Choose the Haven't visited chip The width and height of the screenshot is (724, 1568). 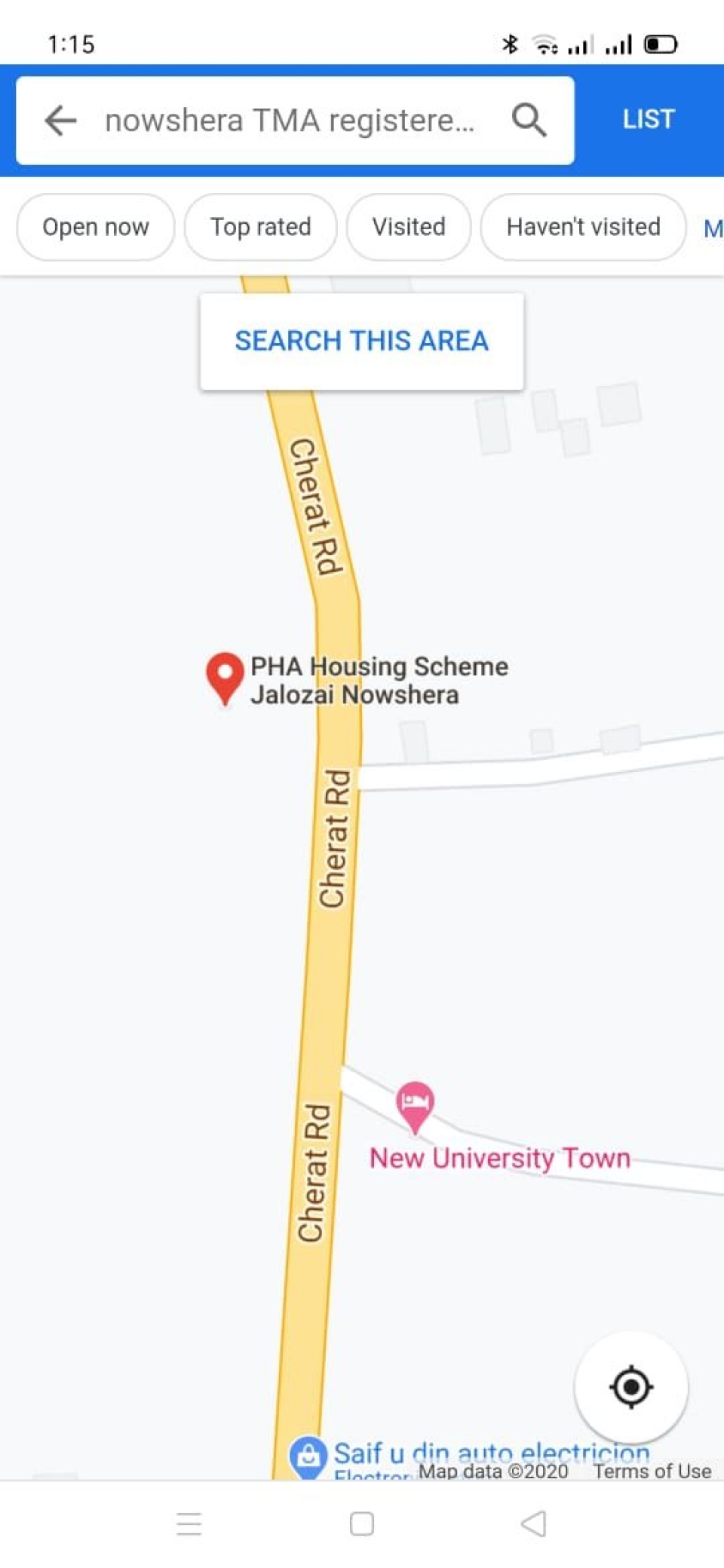[x=583, y=227]
